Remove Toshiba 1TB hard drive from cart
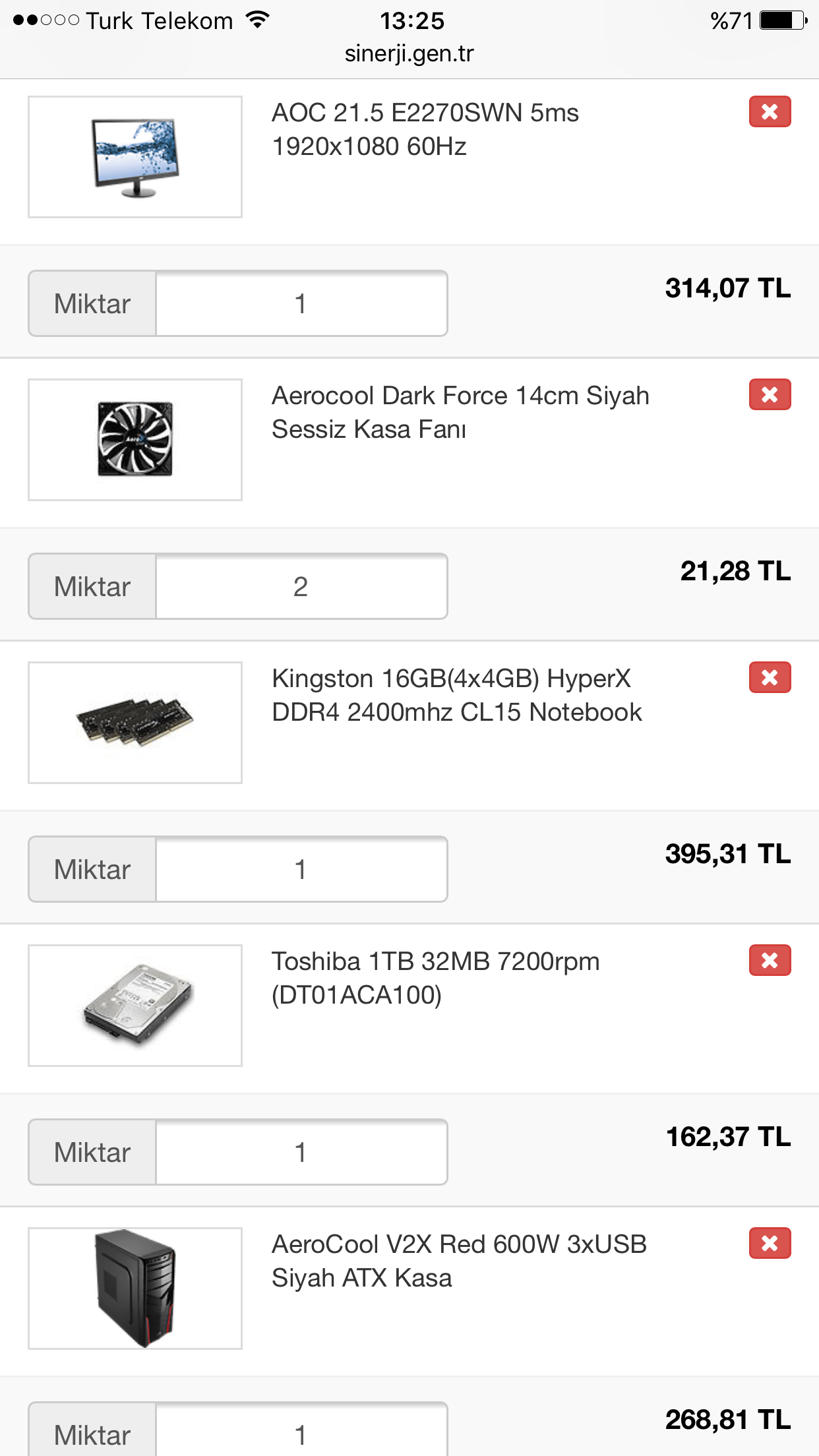This screenshot has width=819, height=1456. 770,960
